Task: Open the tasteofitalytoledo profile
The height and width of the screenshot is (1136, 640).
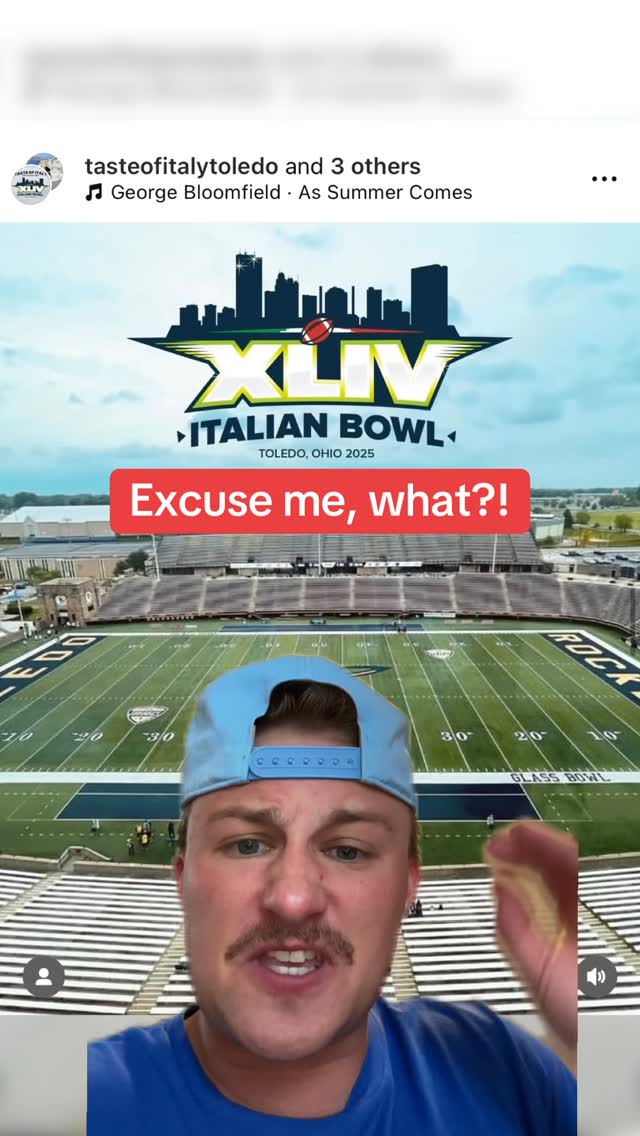Action: (x=182, y=166)
